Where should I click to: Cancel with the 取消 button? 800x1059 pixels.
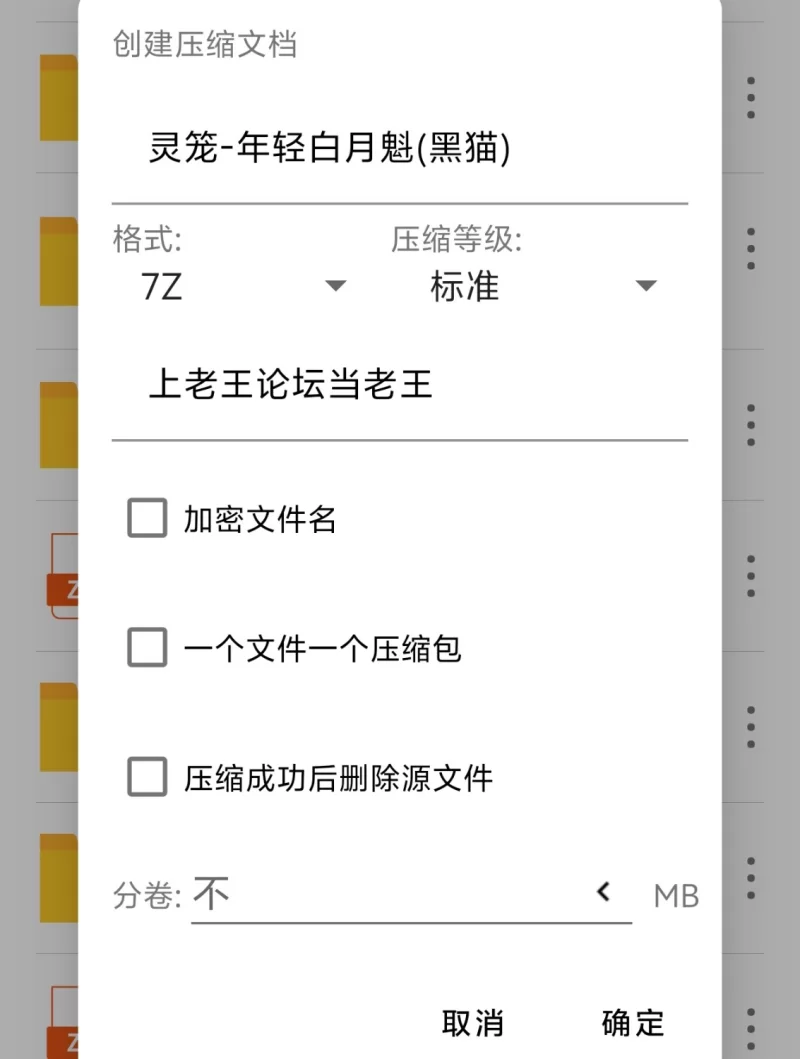473,1023
